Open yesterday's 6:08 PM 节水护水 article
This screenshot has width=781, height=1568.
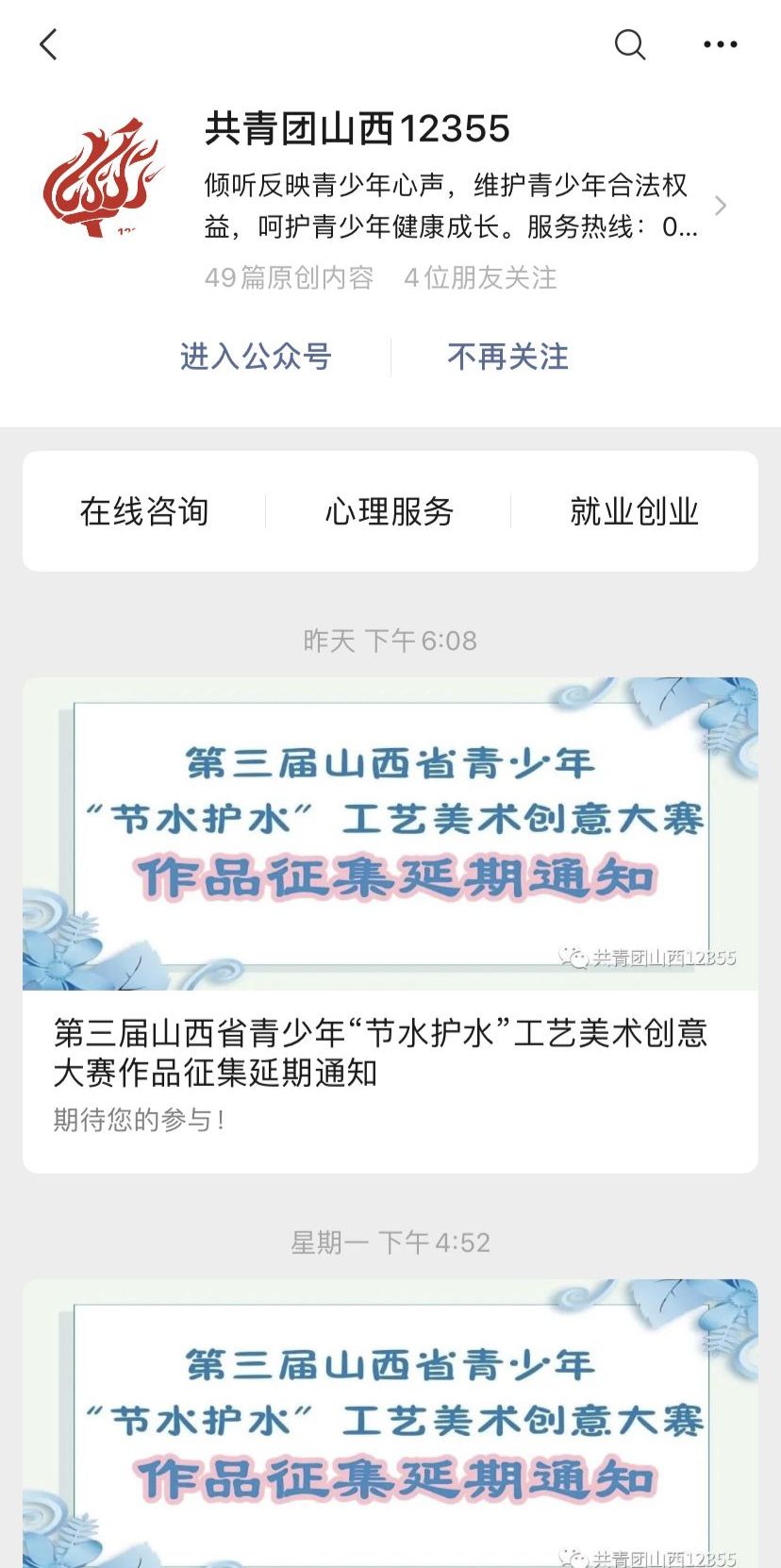(x=390, y=925)
